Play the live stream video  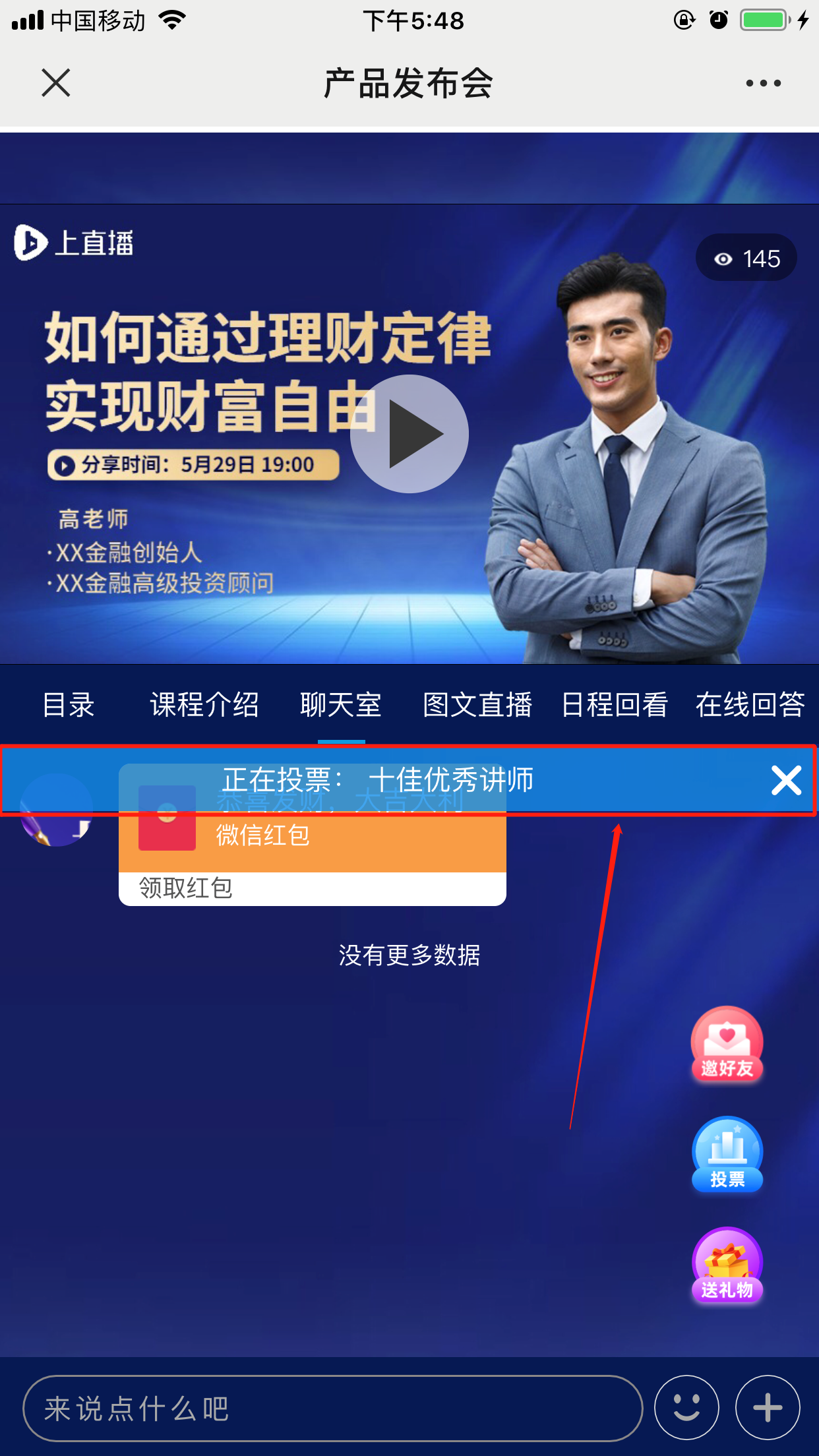[x=409, y=434]
